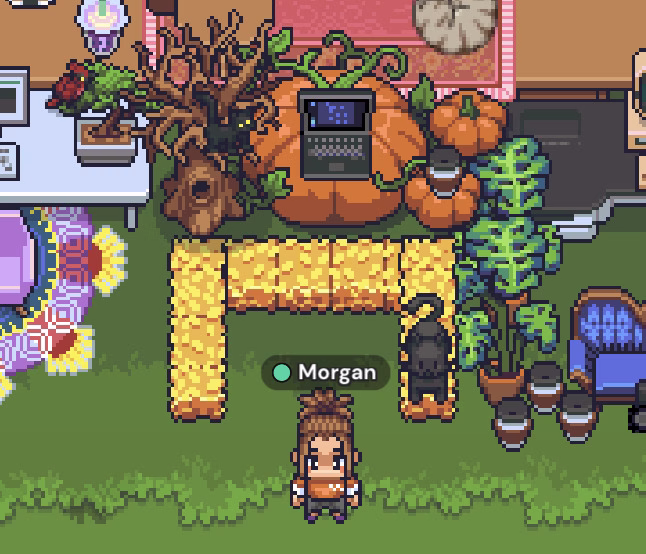Image resolution: width=646 pixels, height=554 pixels.
Task: Tap Morgan's name tag above the avatar
Action: coord(326,373)
